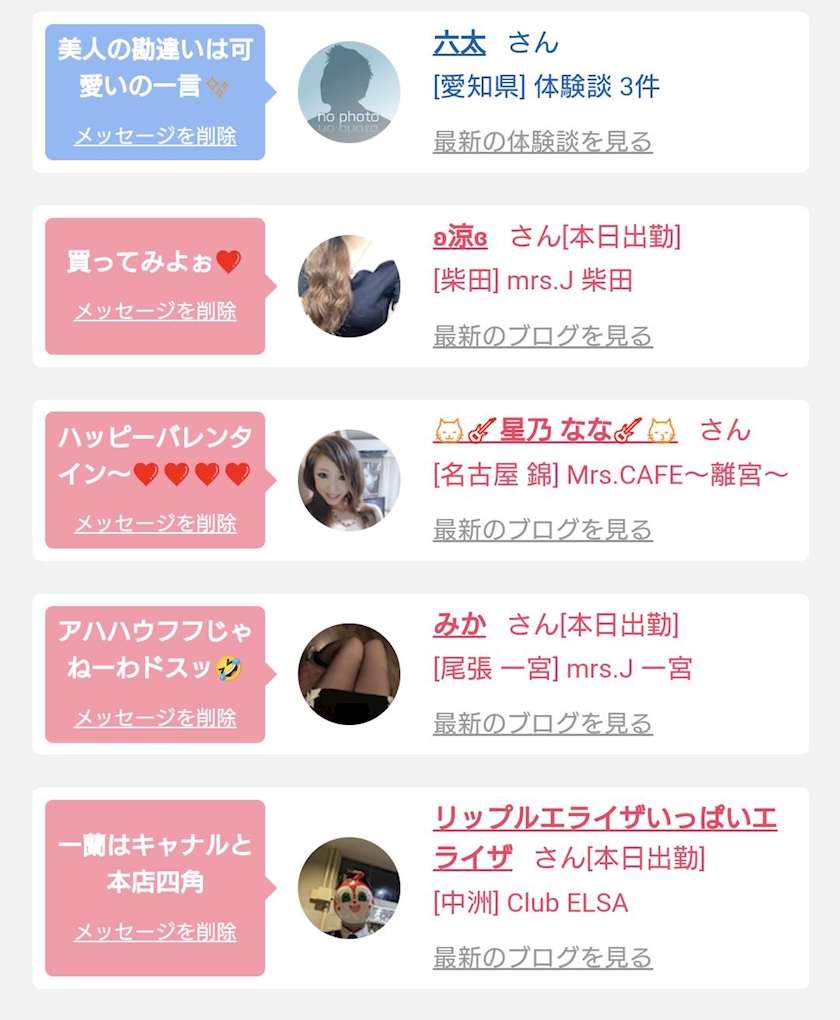View latest blog of みか
Viewport: 840px width, 1020px height.
point(542,724)
